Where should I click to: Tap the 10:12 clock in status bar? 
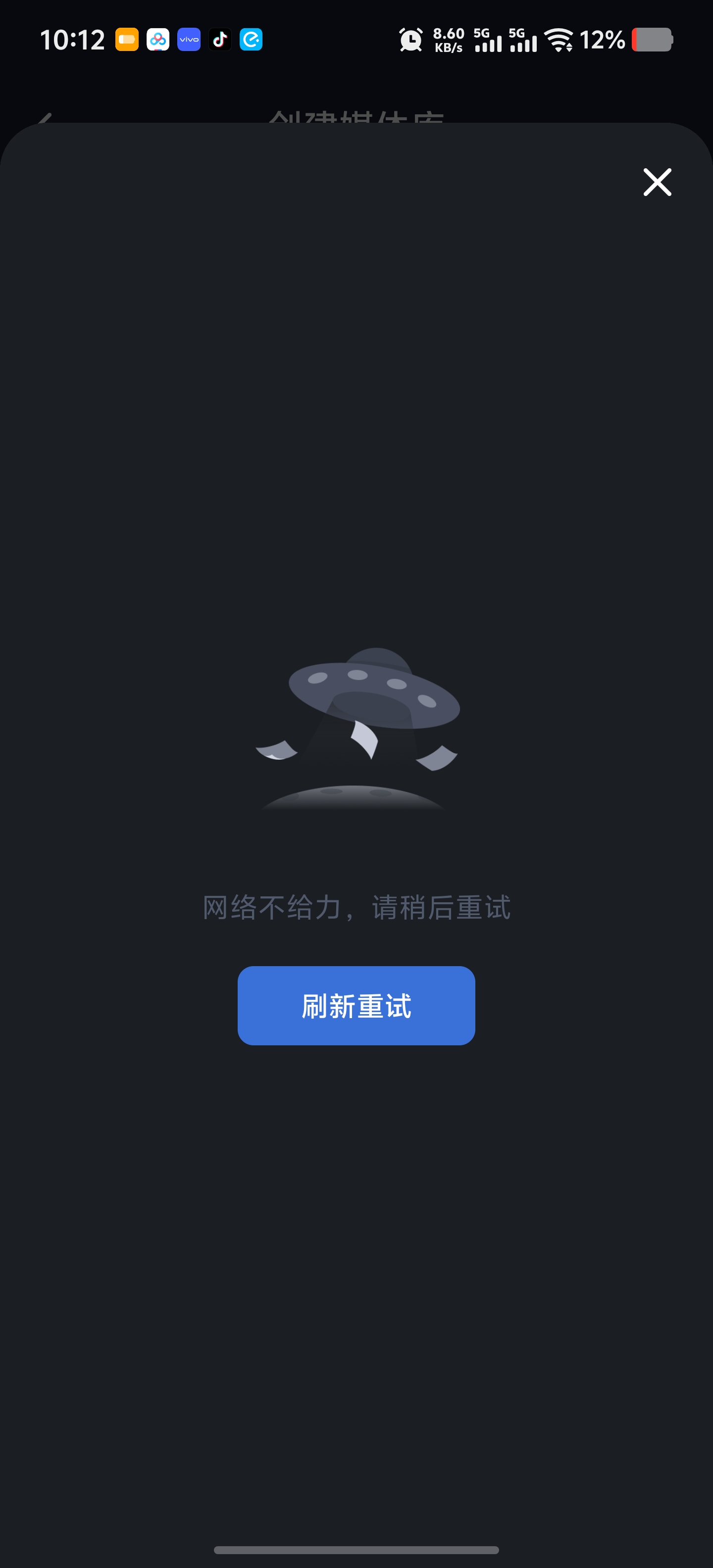[74, 40]
